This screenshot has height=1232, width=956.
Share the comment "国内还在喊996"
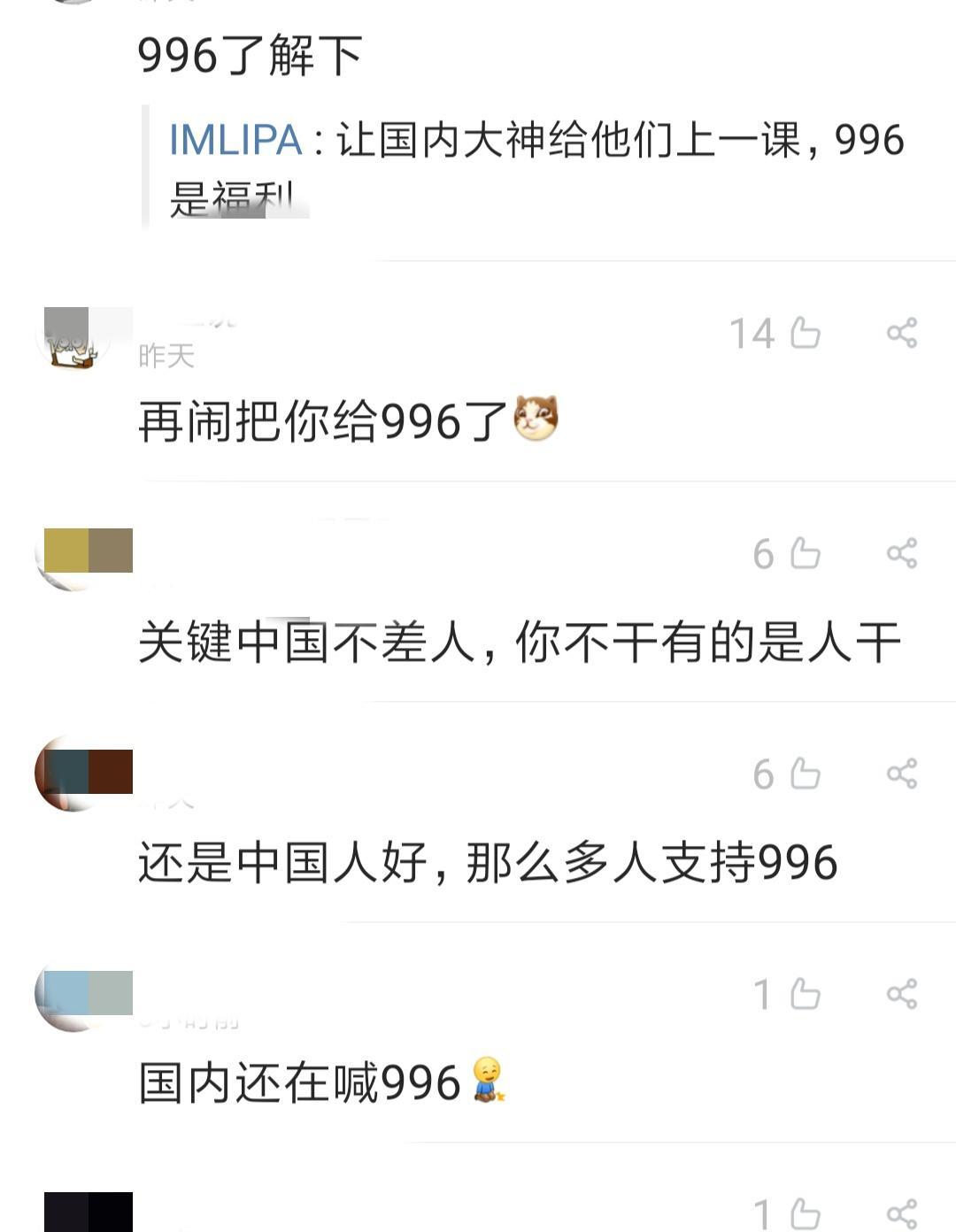pos(902,994)
